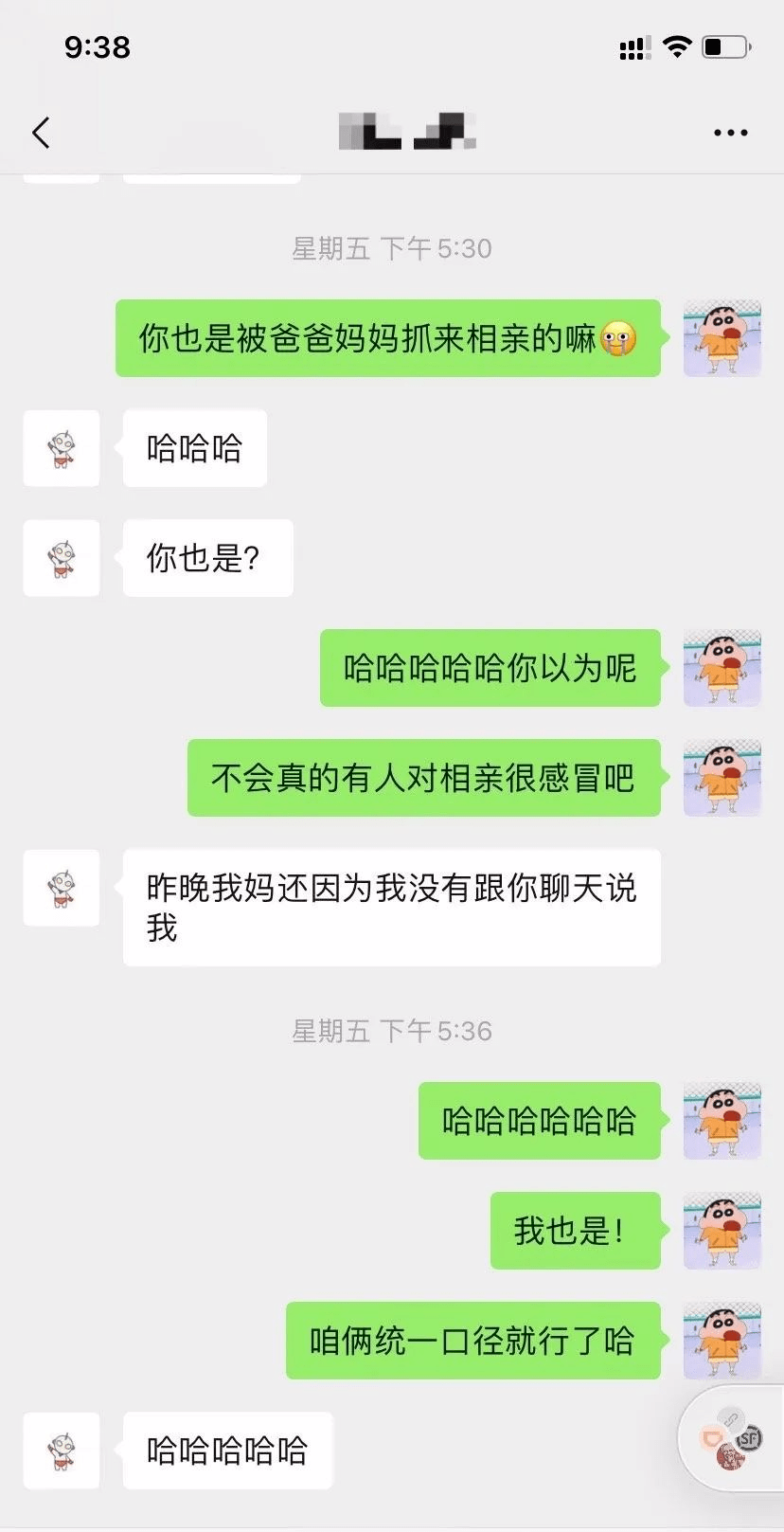Tap the "你也是?" white message bubble
The width and height of the screenshot is (784, 1532).
(206, 558)
